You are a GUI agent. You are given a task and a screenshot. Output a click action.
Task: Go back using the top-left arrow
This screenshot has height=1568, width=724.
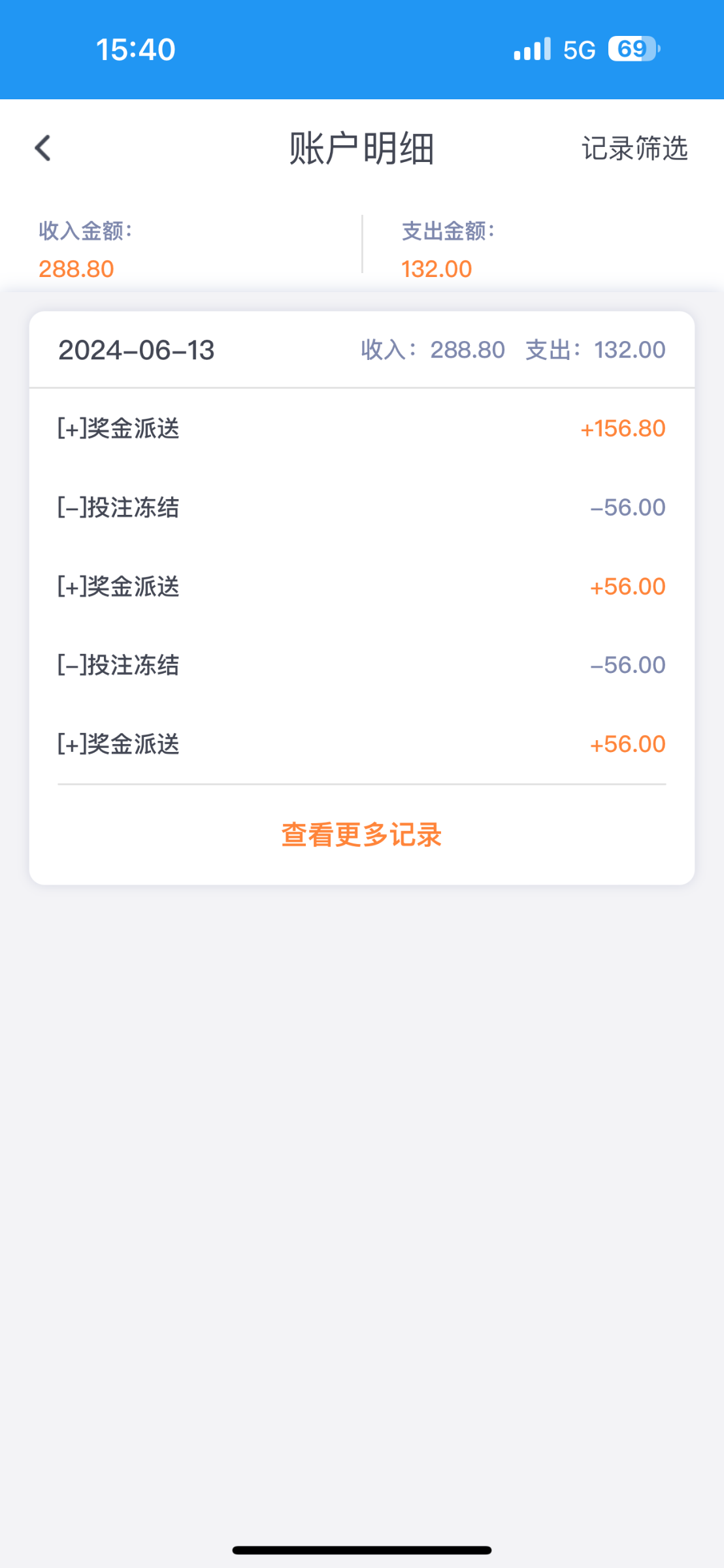[43, 148]
